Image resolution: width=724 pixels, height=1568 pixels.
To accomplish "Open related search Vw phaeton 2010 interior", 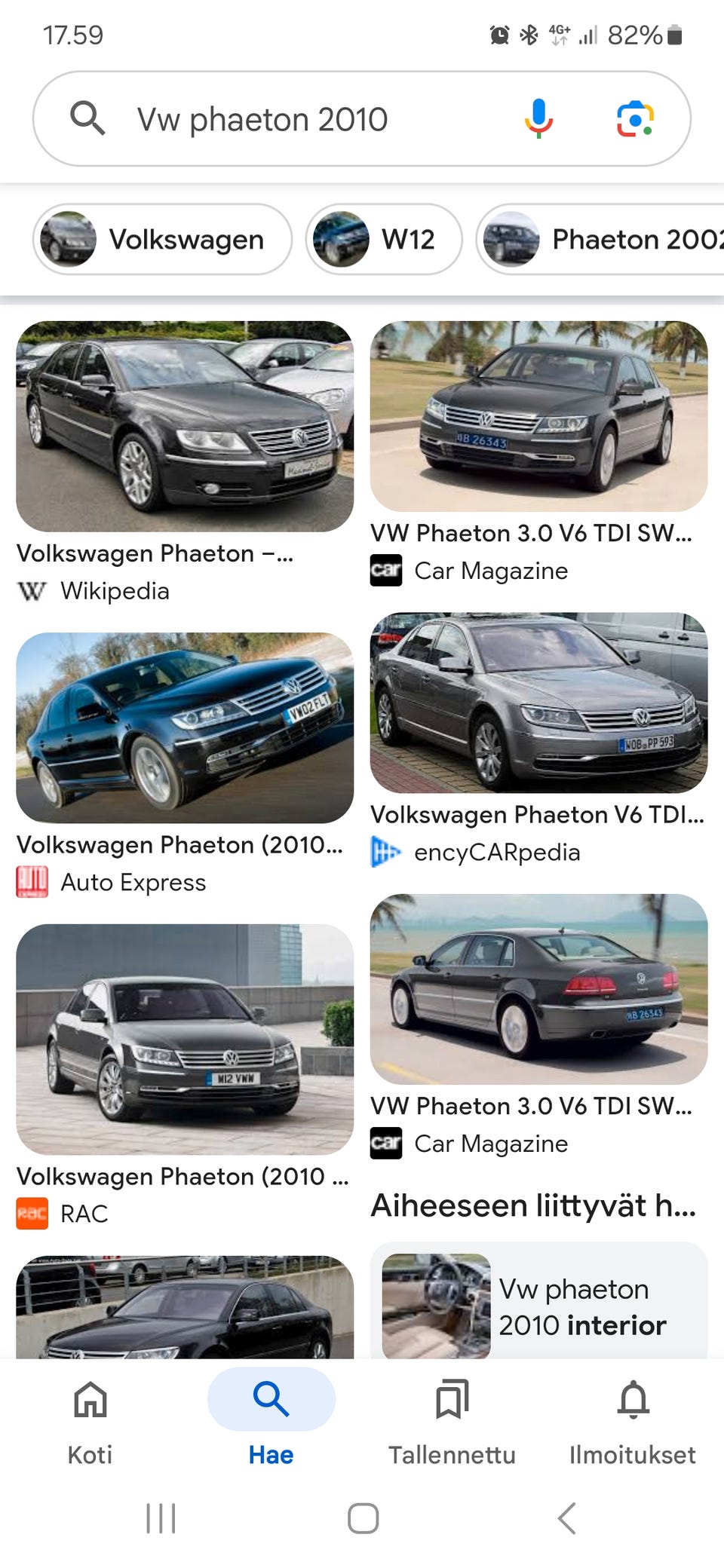I will tap(538, 1307).
